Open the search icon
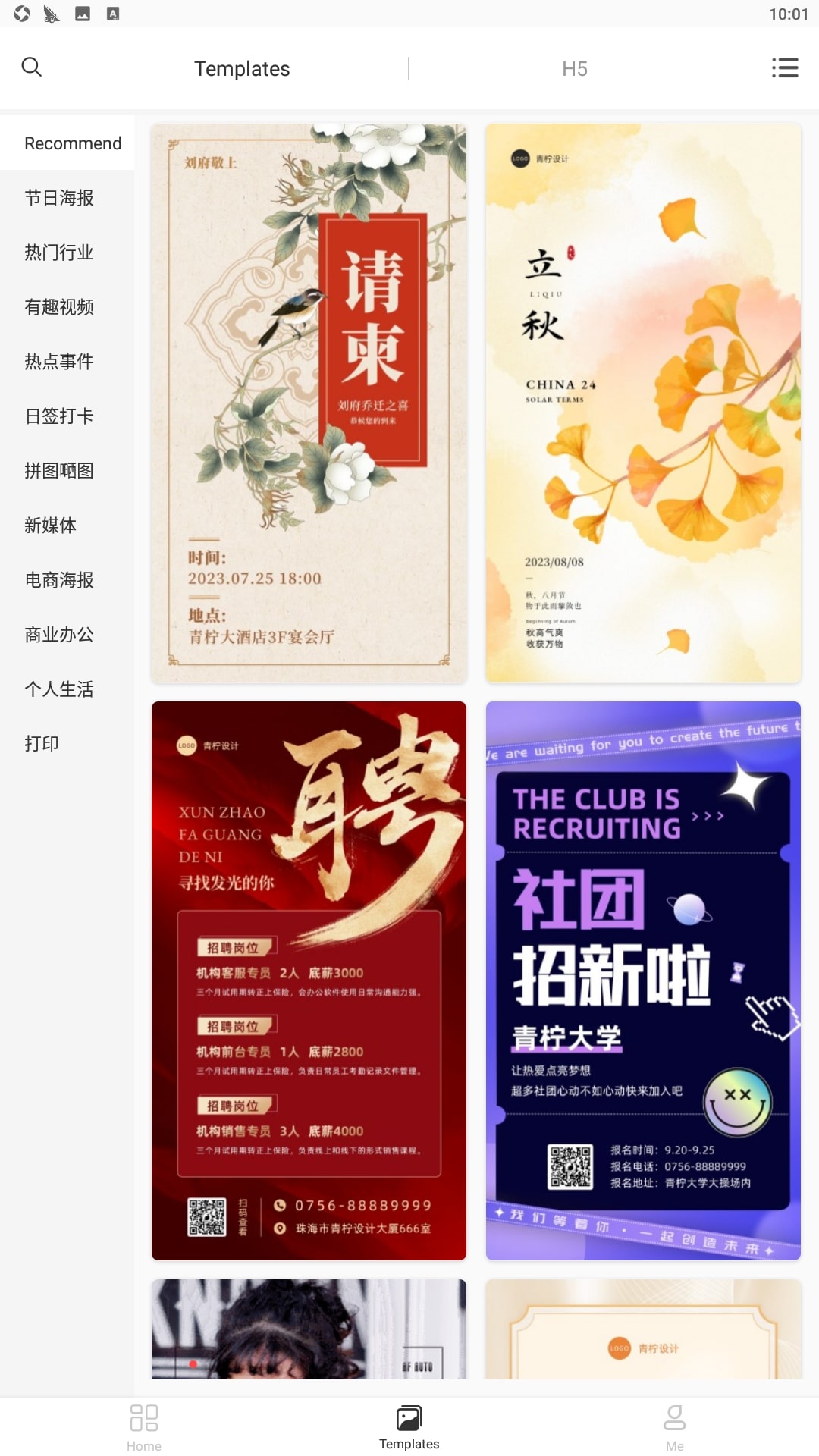Image resolution: width=819 pixels, height=1456 pixels. coord(31,67)
